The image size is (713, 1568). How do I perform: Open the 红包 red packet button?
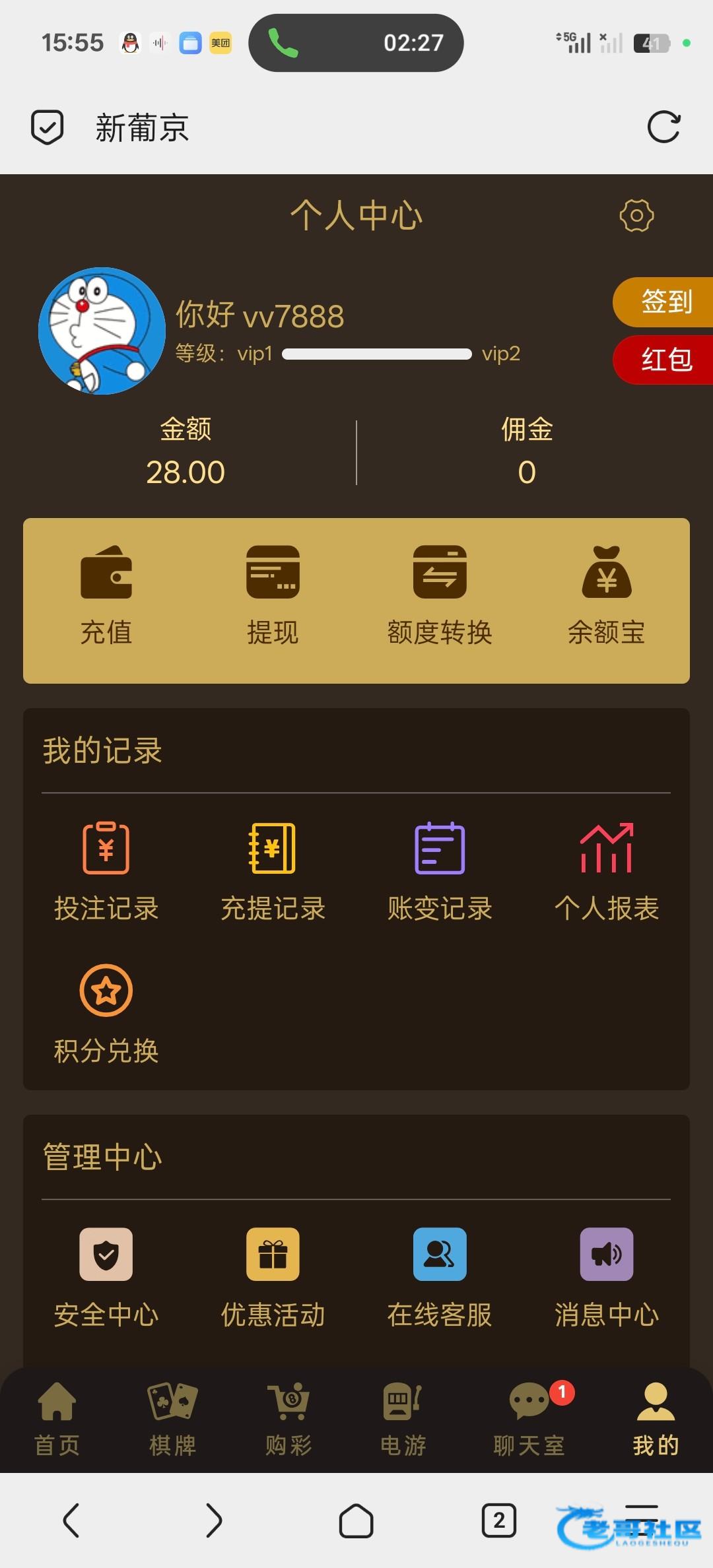pos(665,360)
